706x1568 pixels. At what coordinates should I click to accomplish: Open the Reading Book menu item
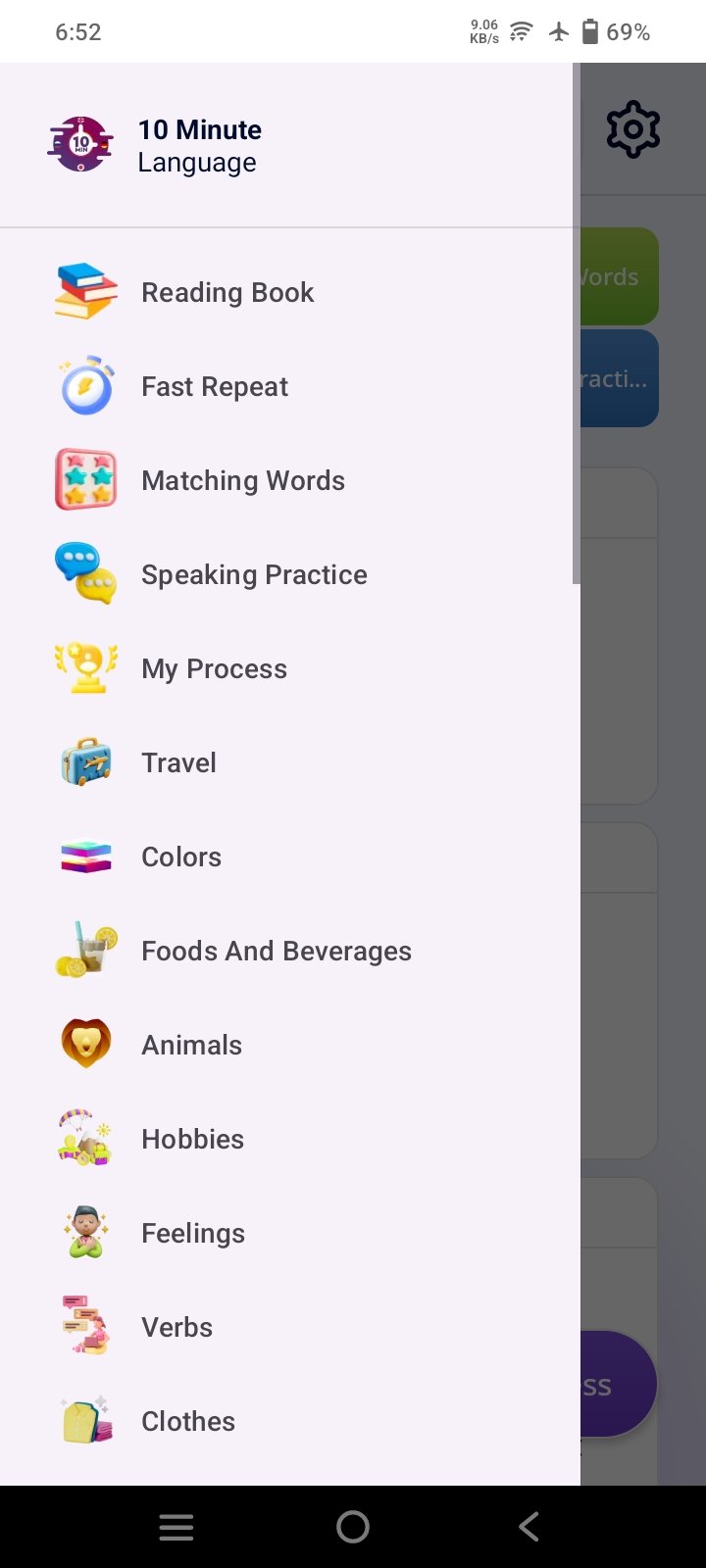coord(290,292)
